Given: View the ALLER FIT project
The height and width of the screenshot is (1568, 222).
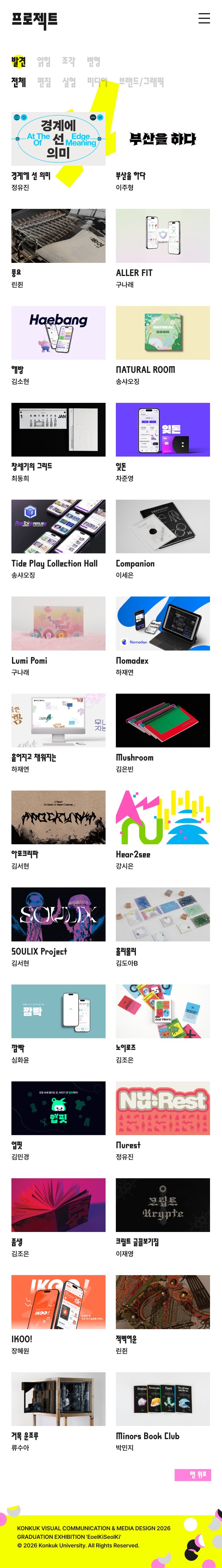Looking at the screenshot, I should point(162,236).
